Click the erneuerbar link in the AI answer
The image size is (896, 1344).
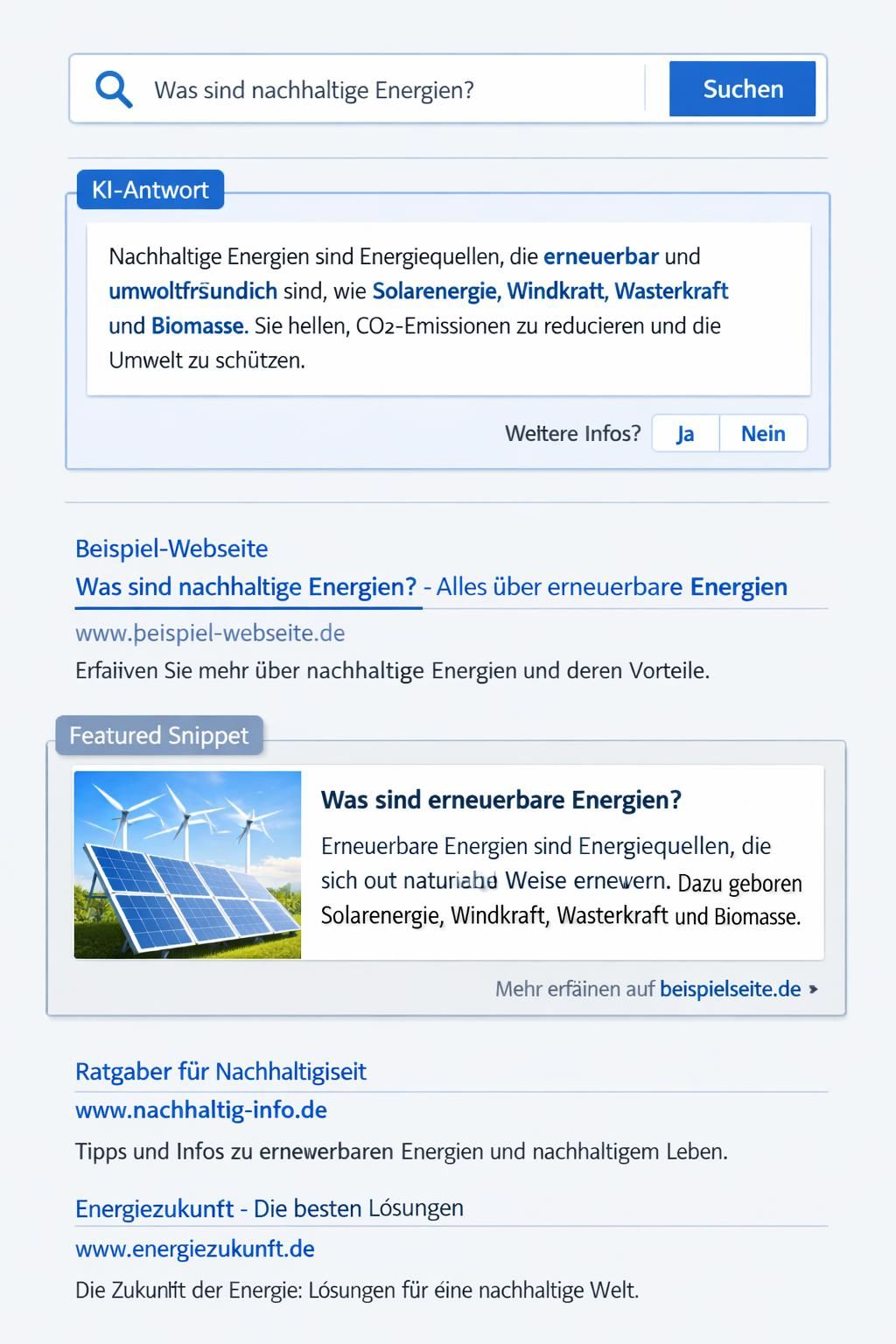(x=600, y=256)
